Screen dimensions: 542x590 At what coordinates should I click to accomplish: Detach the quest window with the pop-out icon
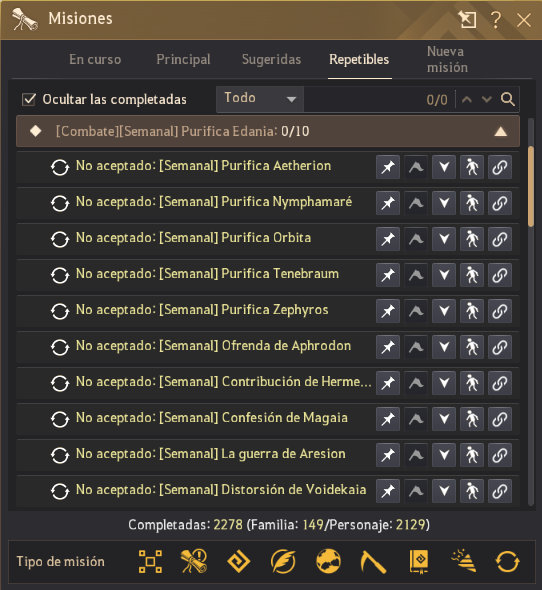point(467,20)
